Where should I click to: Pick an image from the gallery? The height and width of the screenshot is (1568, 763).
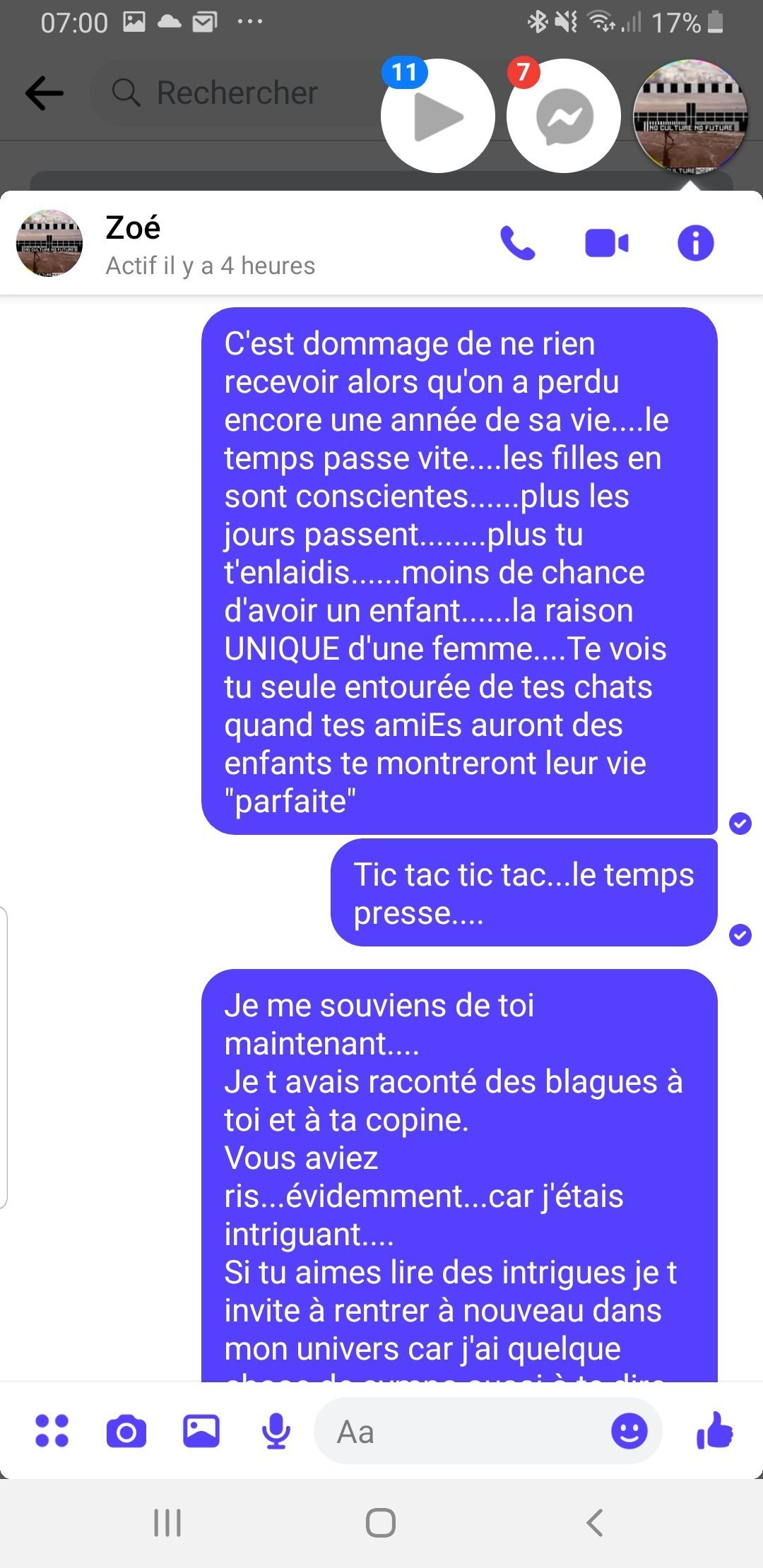coord(201,1432)
